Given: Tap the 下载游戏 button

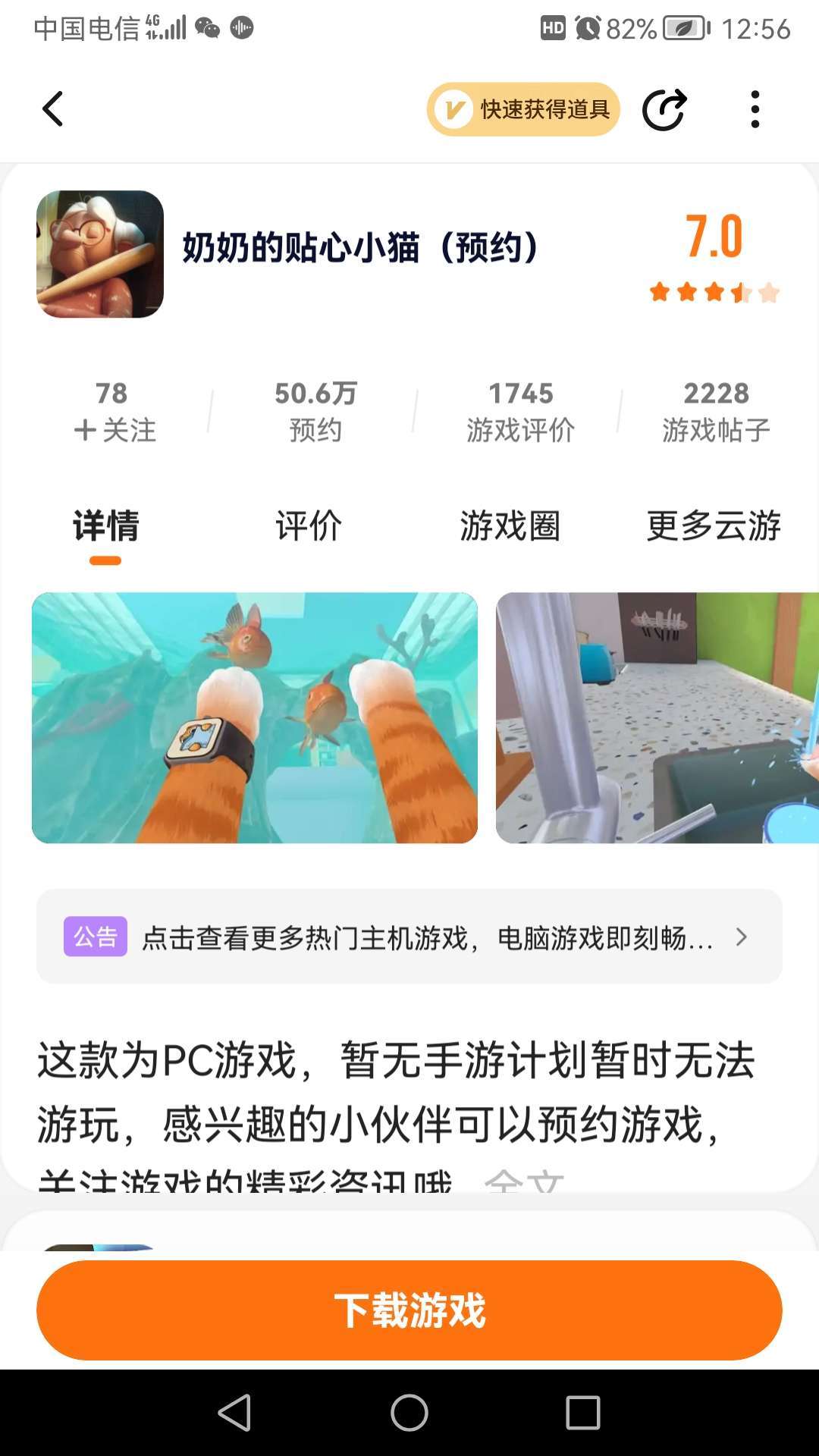Looking at the screenshot, I should [409, 1310].
